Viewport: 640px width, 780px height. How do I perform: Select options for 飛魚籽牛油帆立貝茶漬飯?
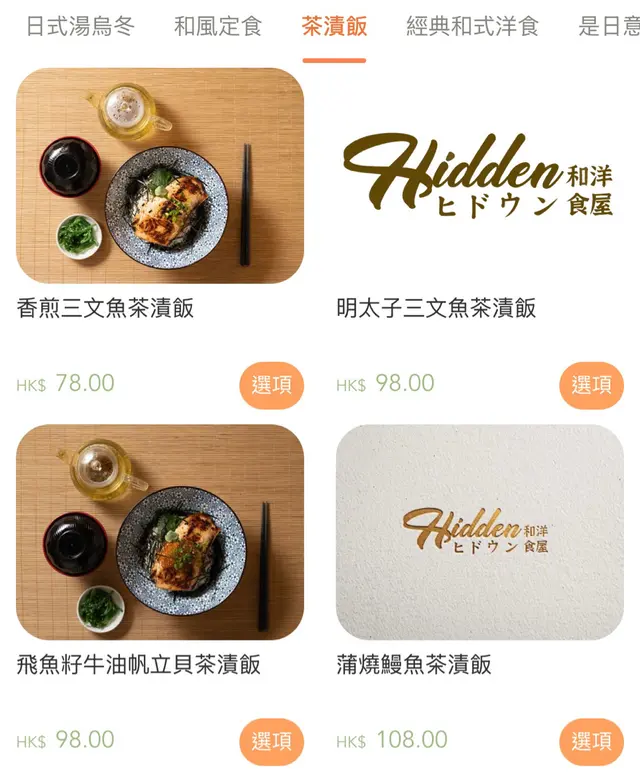pyautogui.click(x=271, y=741)
